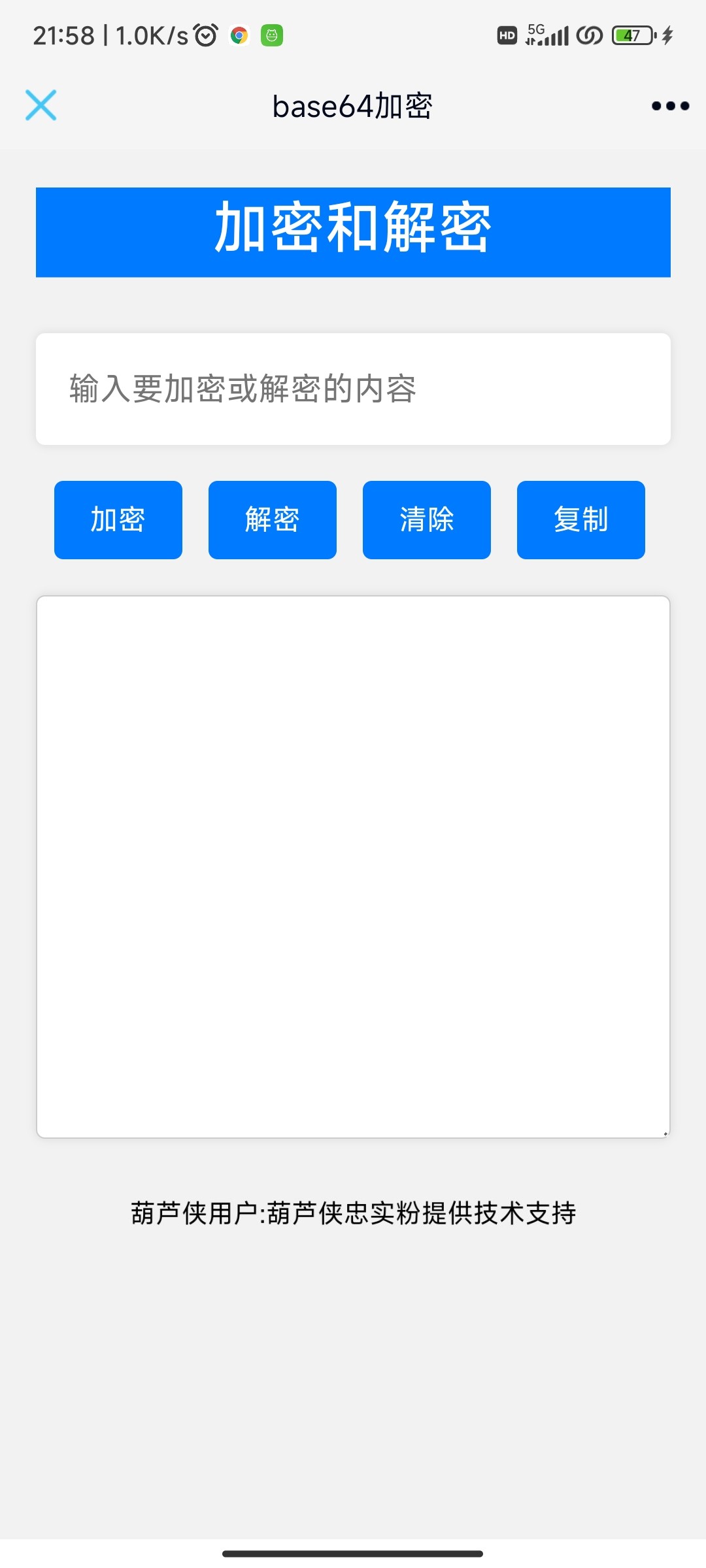706x1568 pixels.
Task: Click the 清除 clear button
Action: tap(426, 519)
